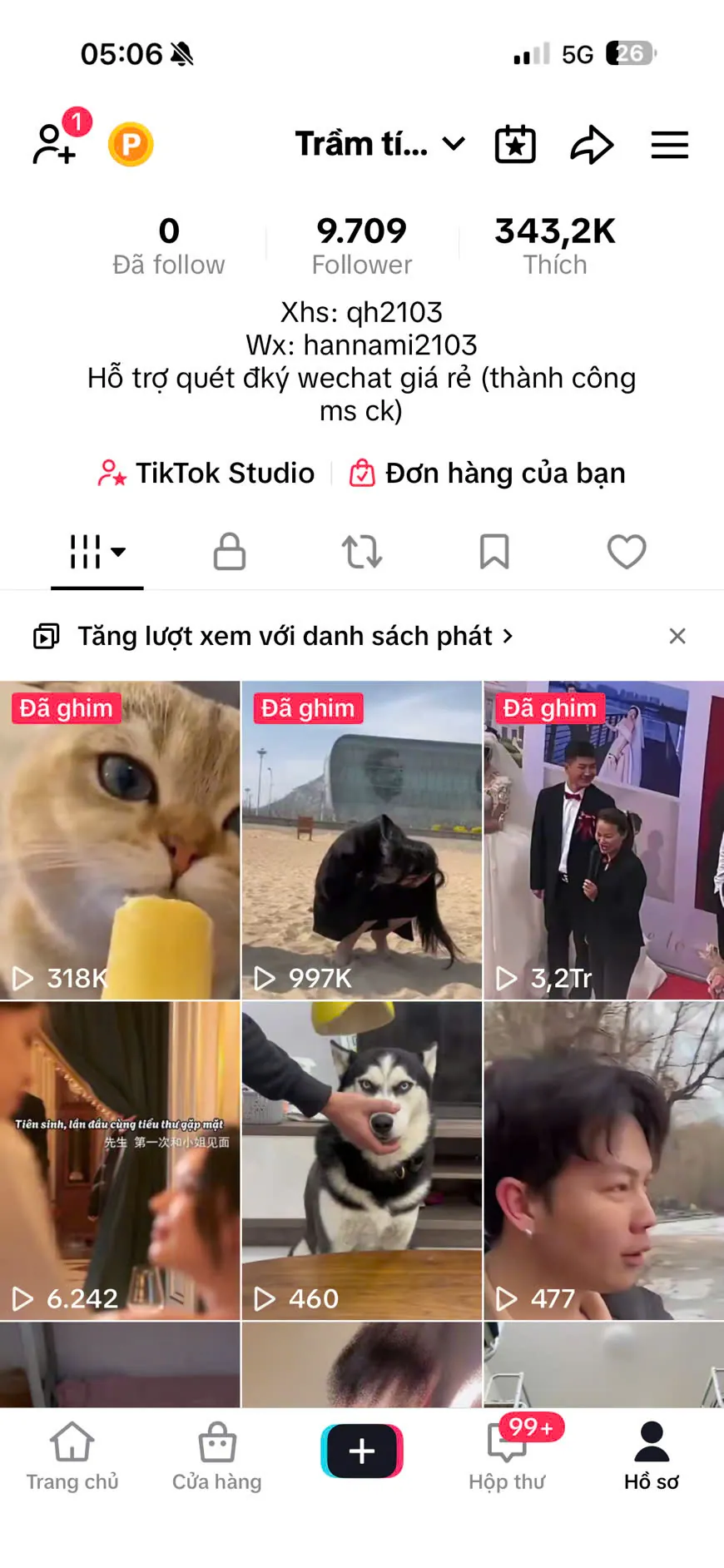Open the coin balance icon

point(131,145)
